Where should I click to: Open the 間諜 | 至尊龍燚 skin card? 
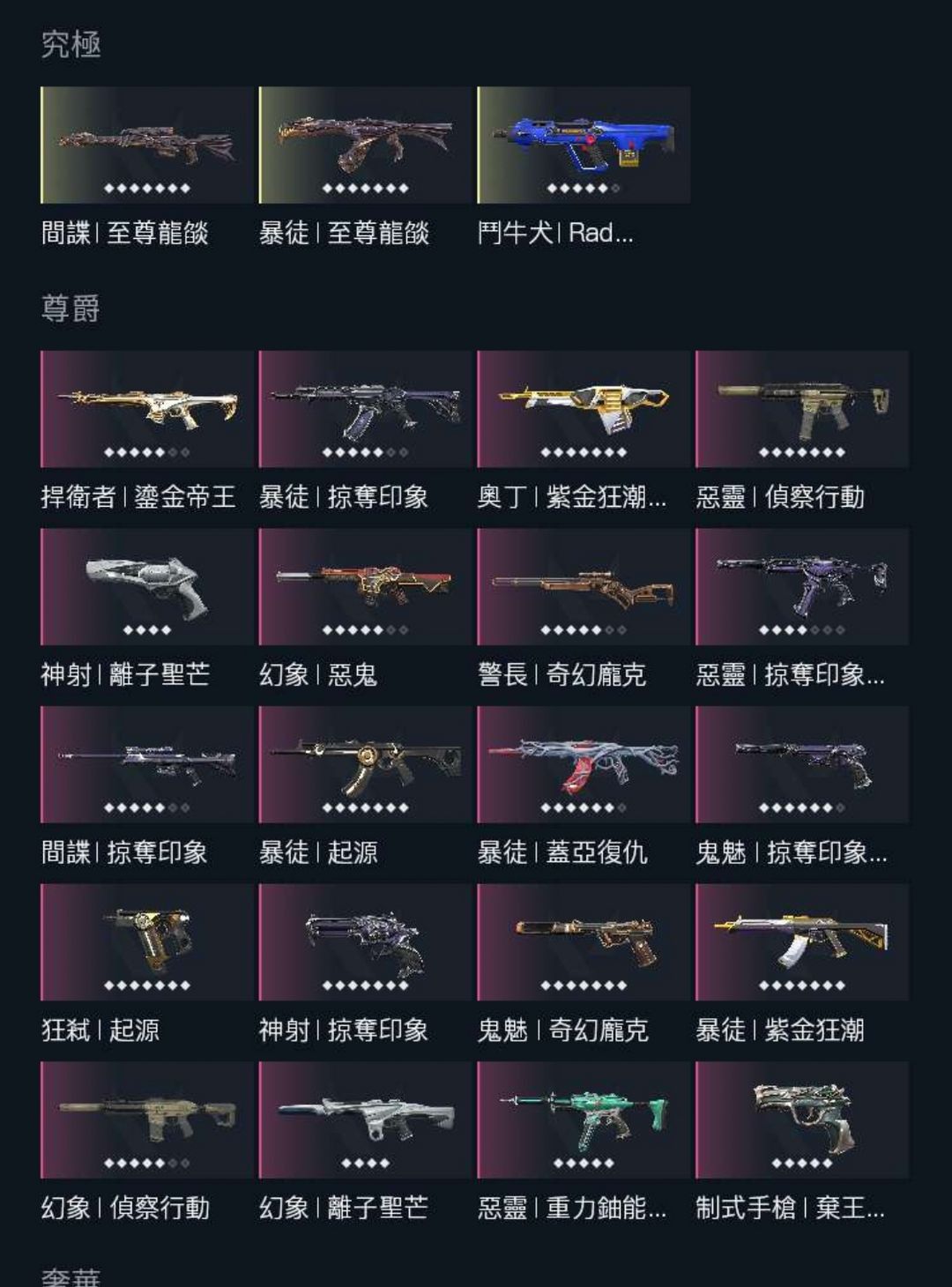click(x=146, y=145)
